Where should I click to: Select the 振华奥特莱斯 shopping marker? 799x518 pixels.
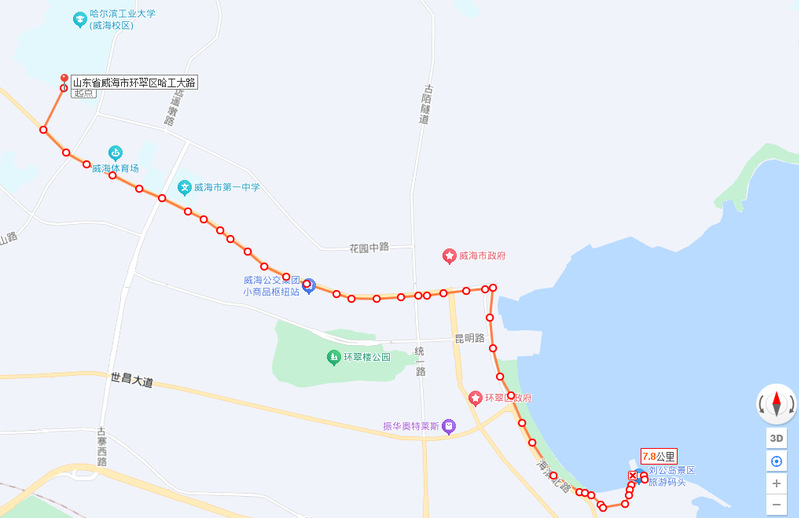point(450,425)
